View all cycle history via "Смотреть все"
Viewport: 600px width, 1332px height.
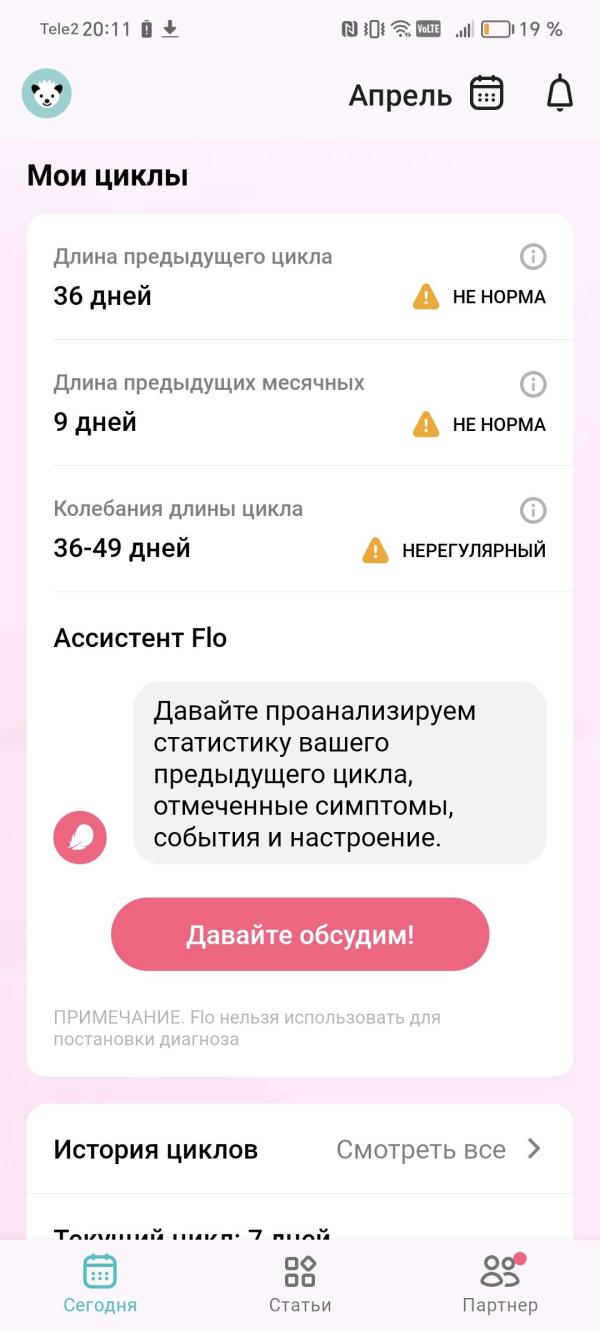(439, 1150)
